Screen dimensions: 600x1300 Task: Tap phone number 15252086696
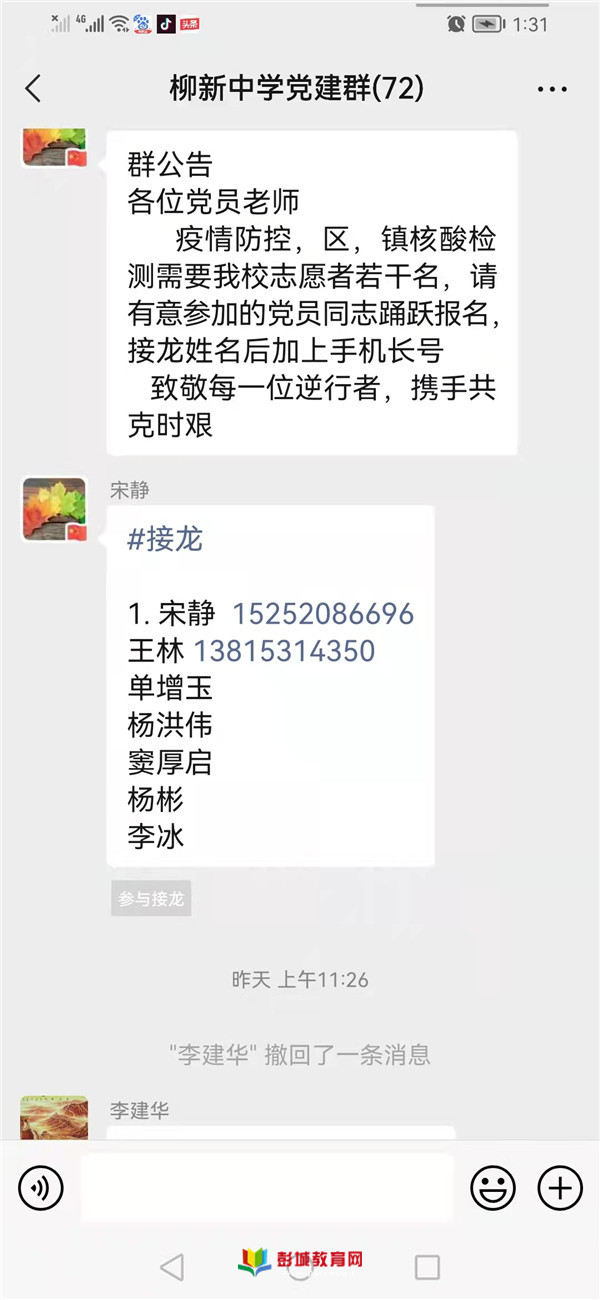[x=323, y=614]
